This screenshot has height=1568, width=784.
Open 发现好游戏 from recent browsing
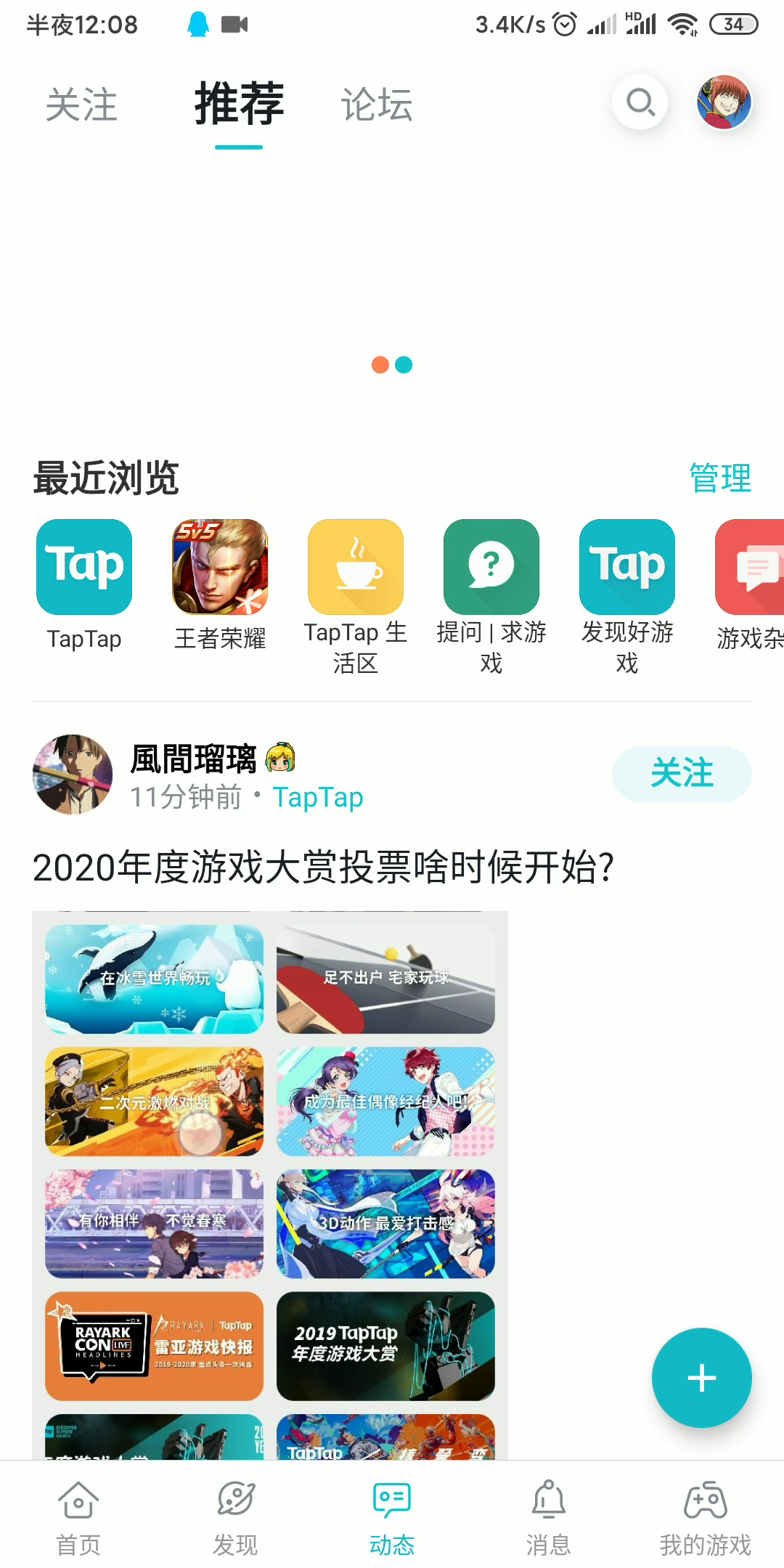[627, 597]
